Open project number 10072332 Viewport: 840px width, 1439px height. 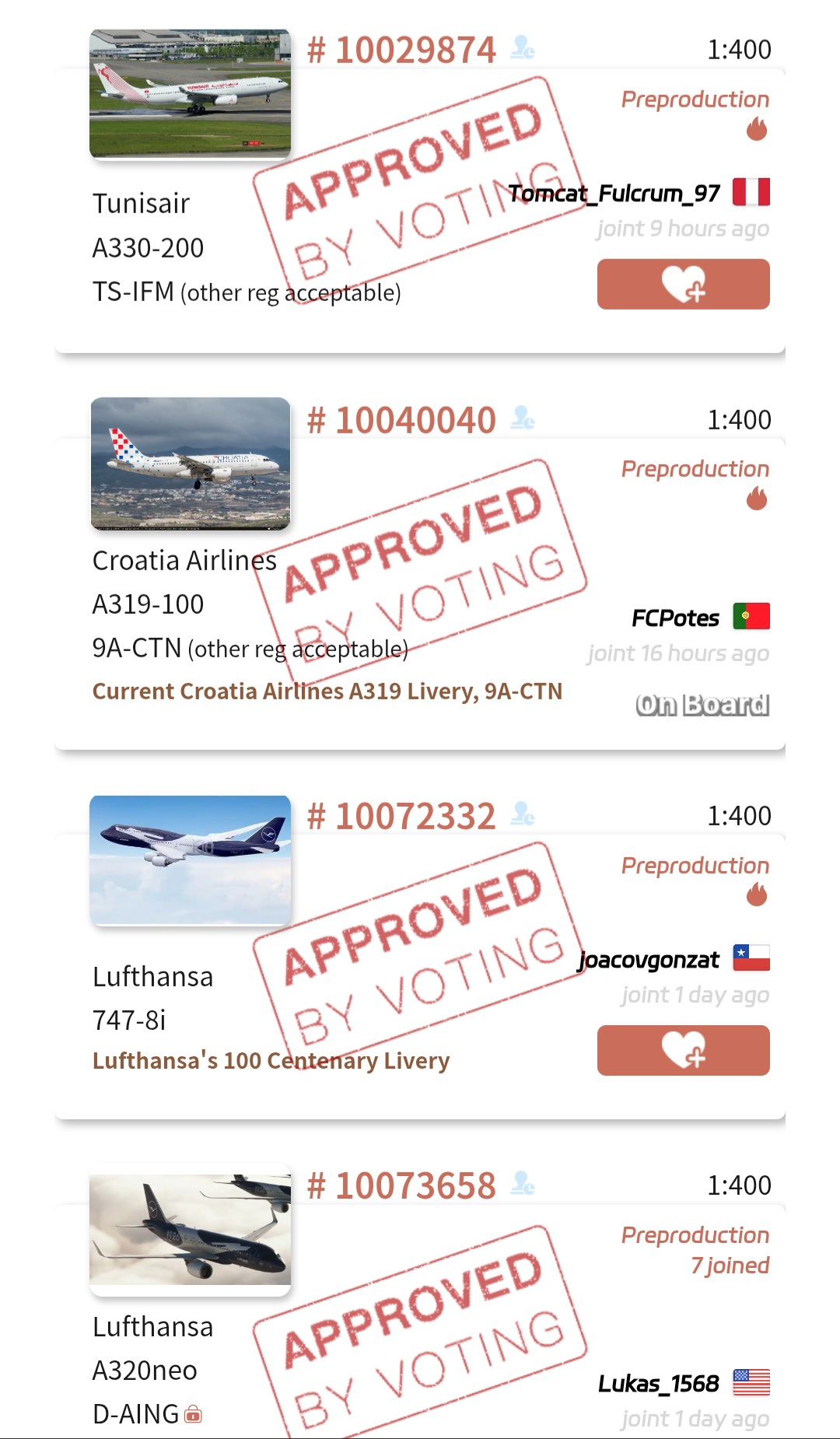point(401,816)
